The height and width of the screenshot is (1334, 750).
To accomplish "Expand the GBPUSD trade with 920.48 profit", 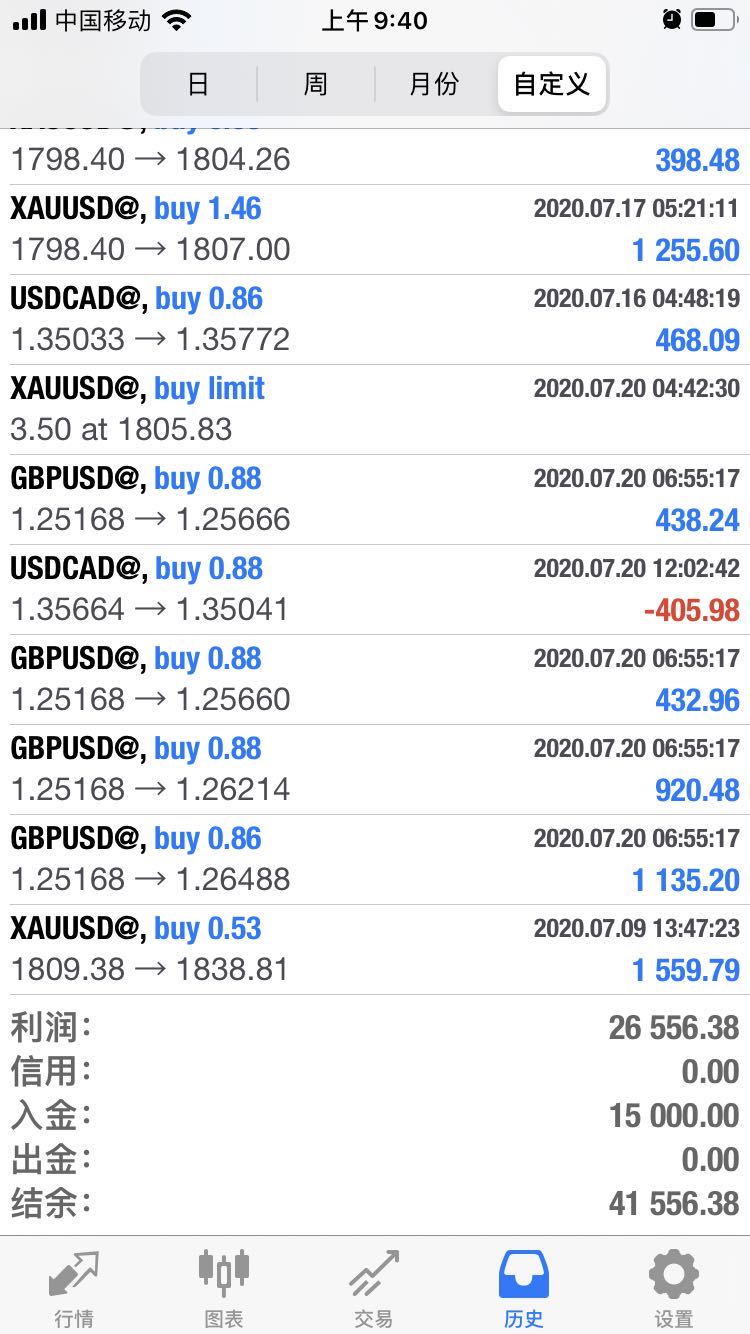I will 375,770.
